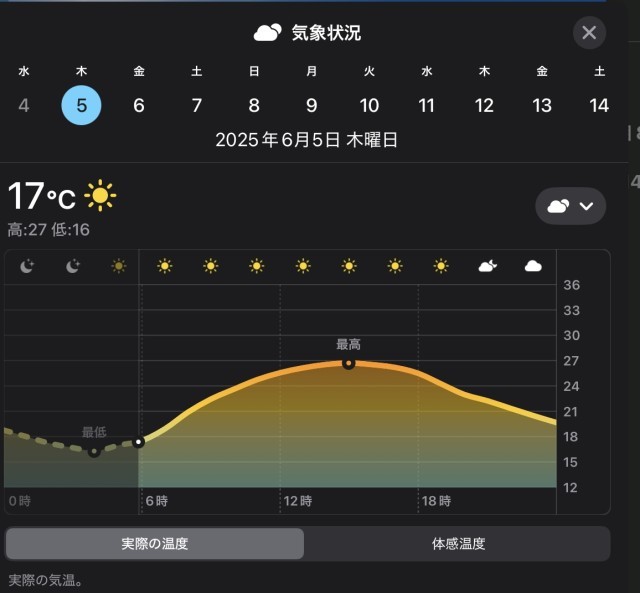
Task: Show forecast for Sunday the 8th
Action: pyautogui.click(x=254, y=105)
